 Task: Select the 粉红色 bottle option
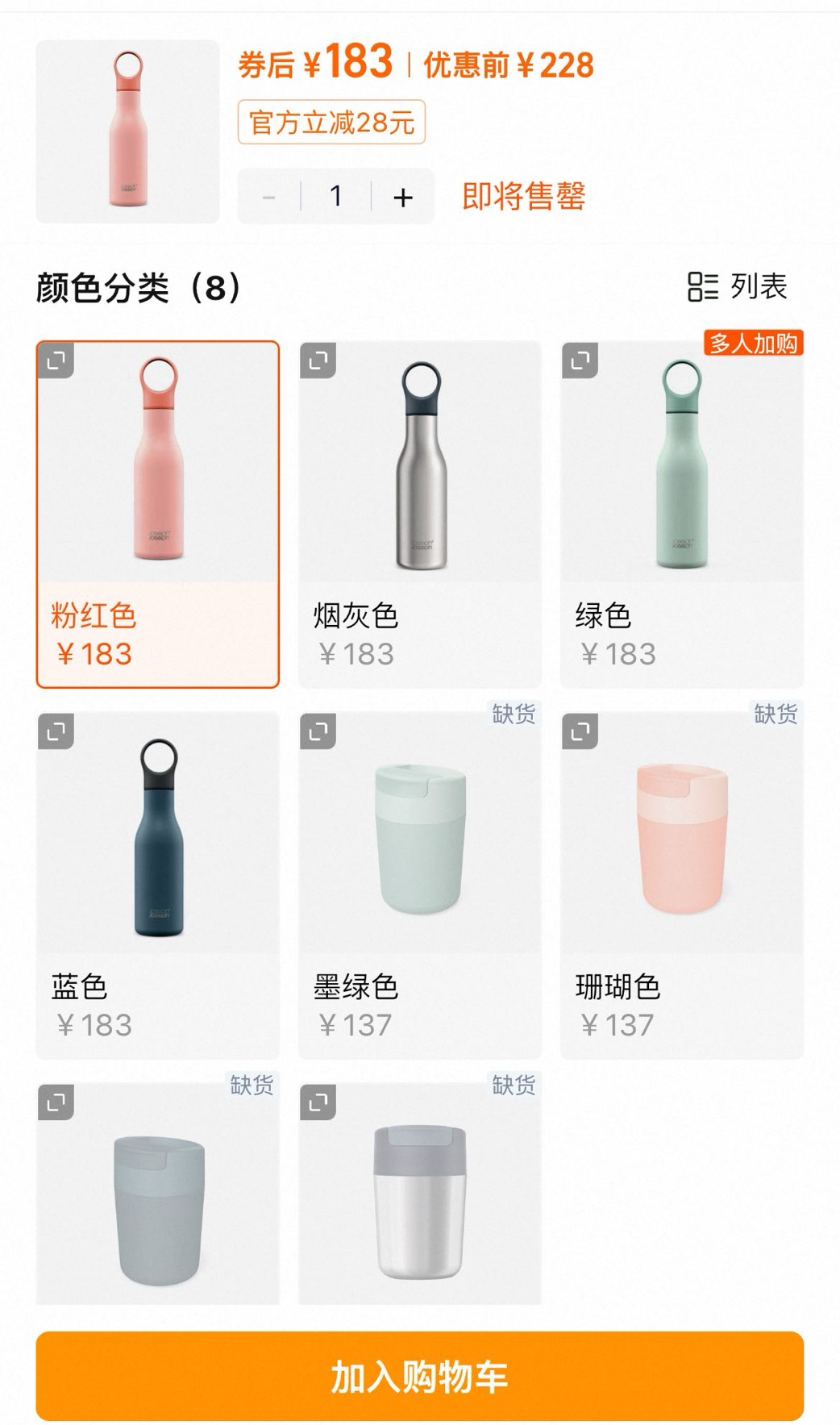pos(158,515)
